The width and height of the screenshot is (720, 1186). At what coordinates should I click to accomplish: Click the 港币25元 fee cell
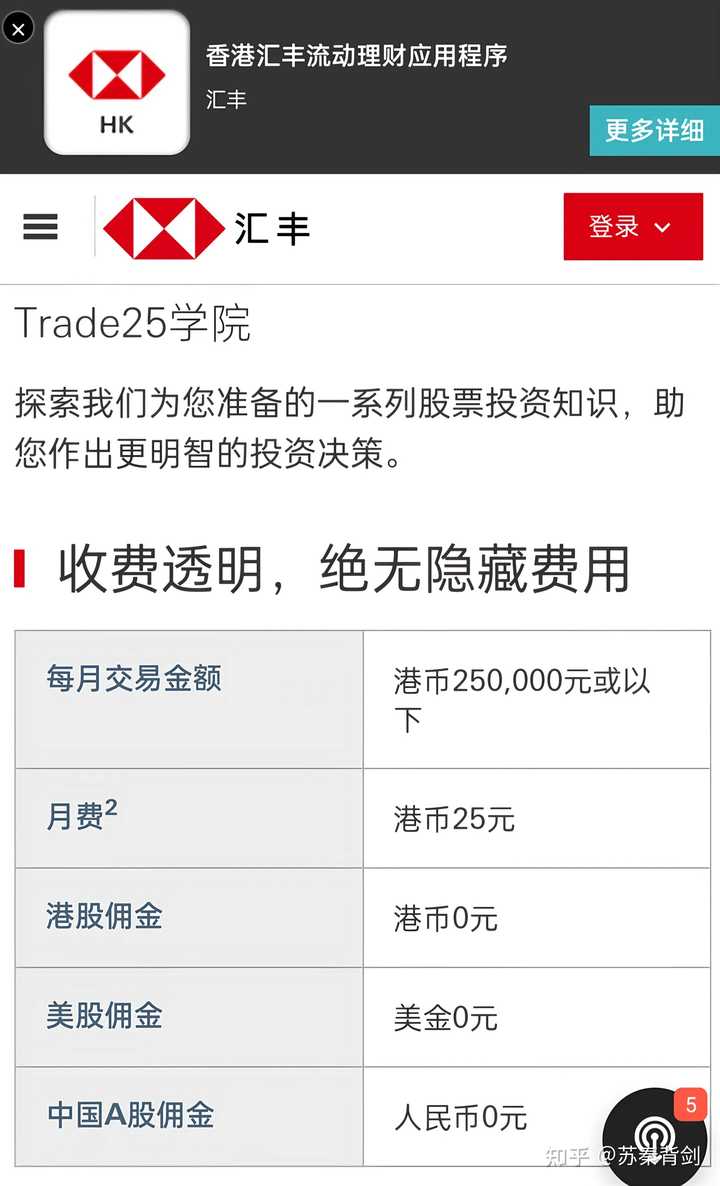coord(455,819)
